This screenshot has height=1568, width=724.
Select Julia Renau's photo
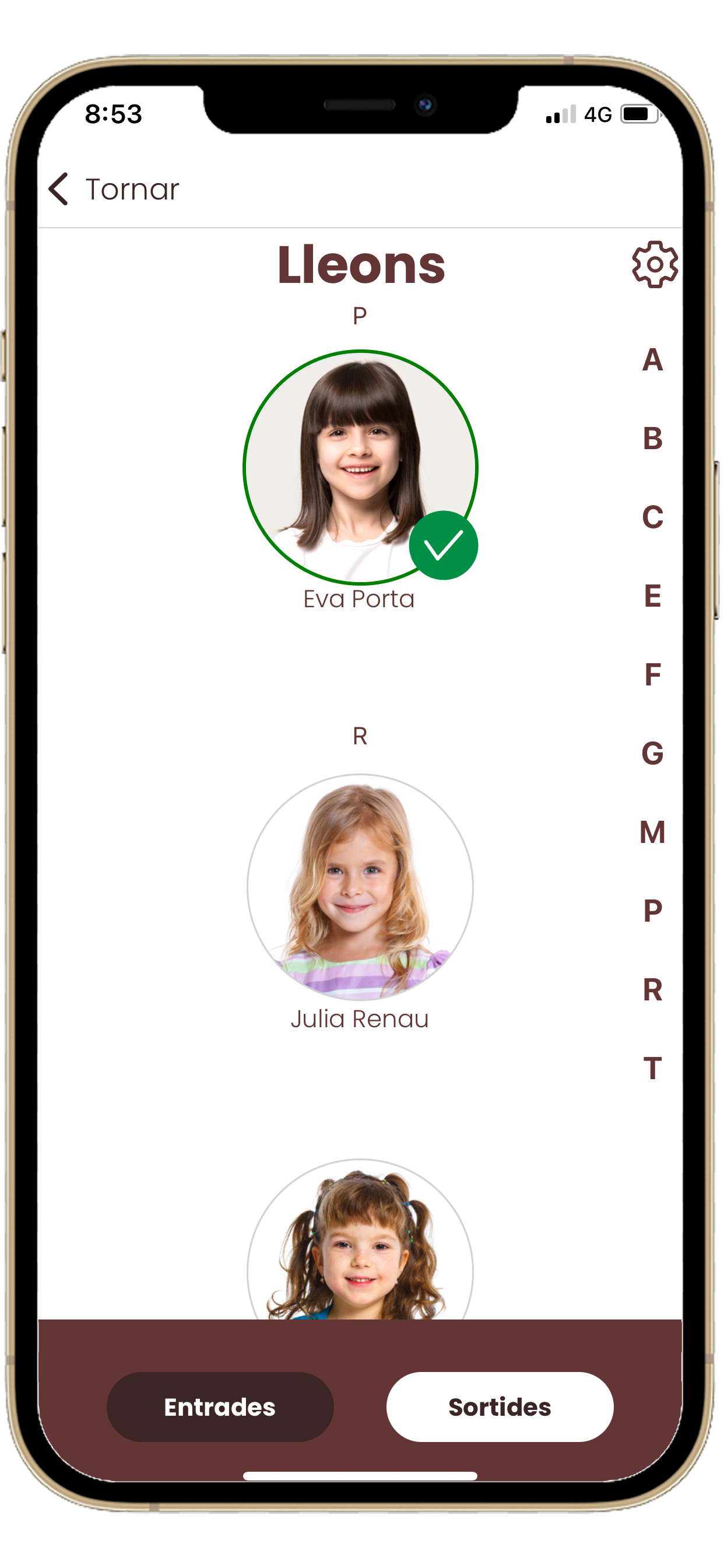point(360,887)
